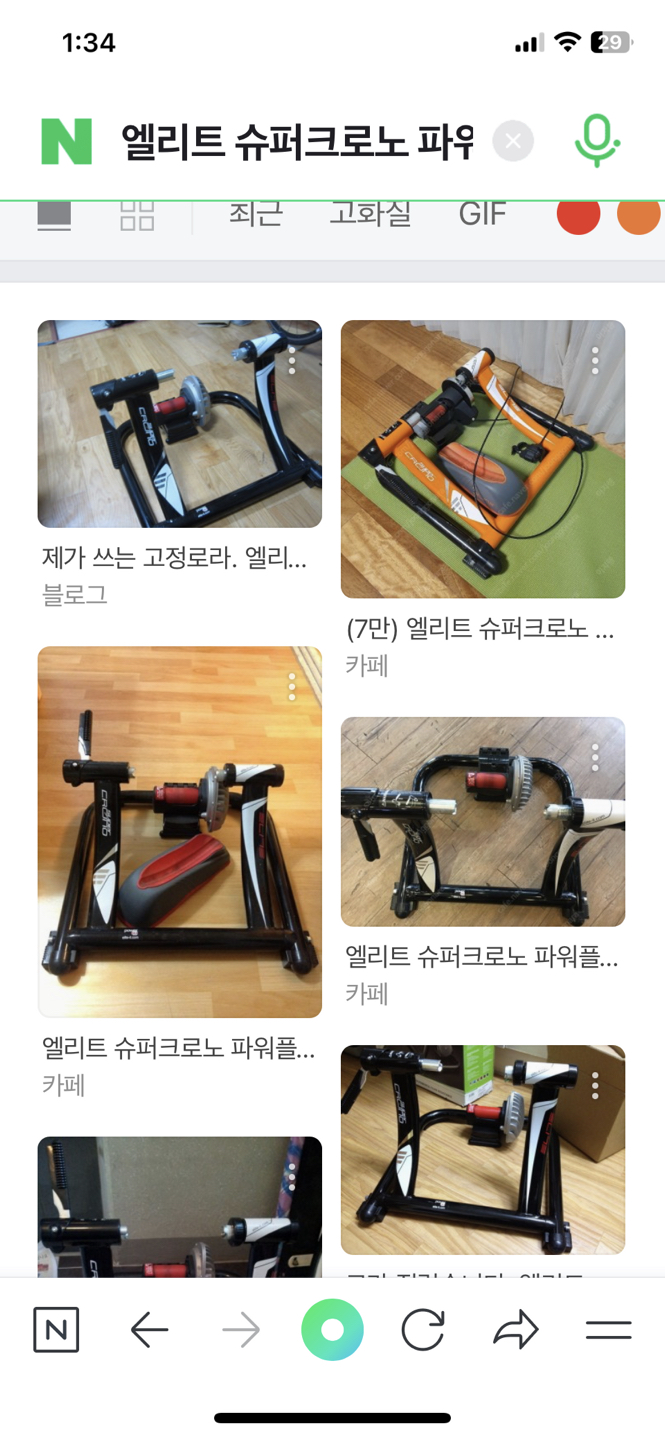665x1440 pixels.
Task: Apply the 고화질 filter
Action: pyautogui.click(x=370, y=213)
